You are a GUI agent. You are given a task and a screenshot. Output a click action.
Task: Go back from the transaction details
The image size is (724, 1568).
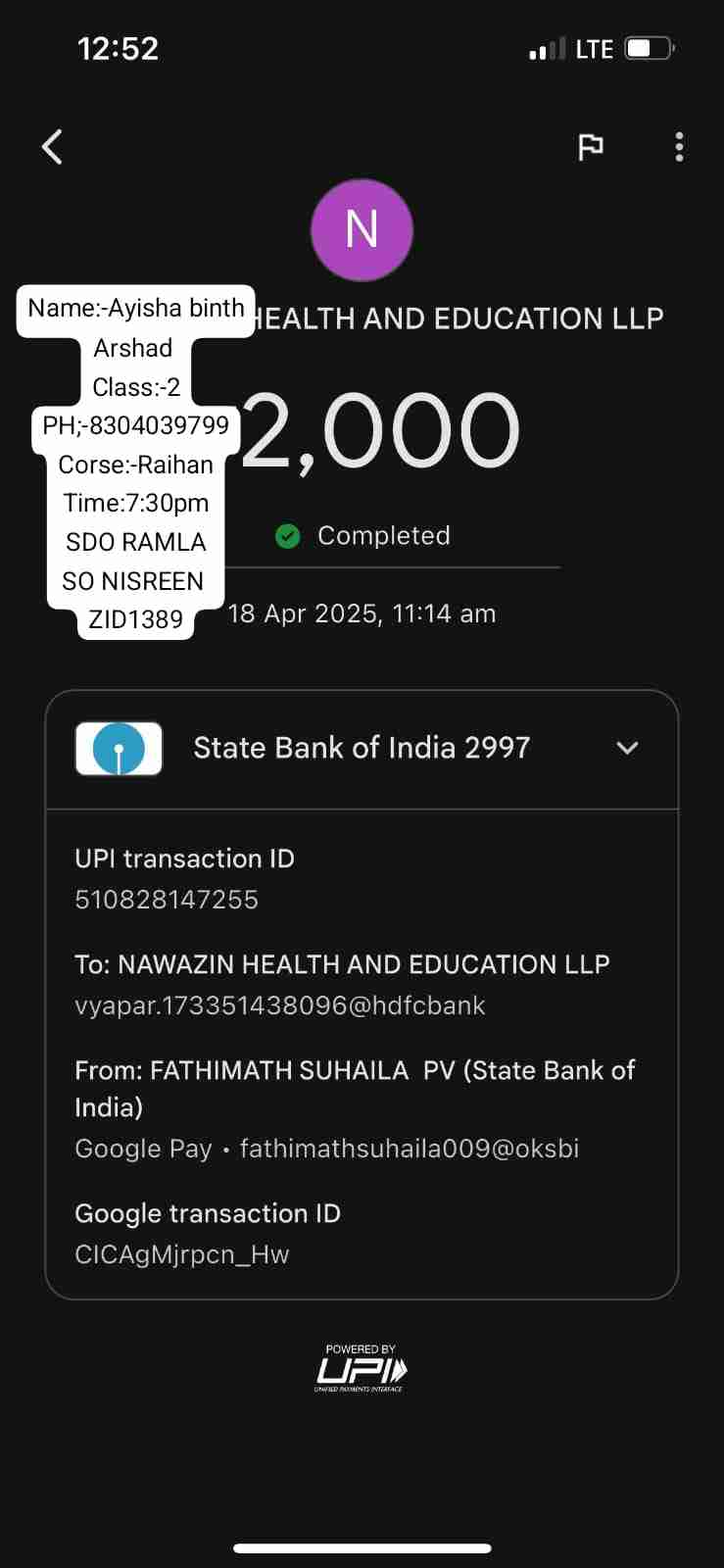coord(53,147)
